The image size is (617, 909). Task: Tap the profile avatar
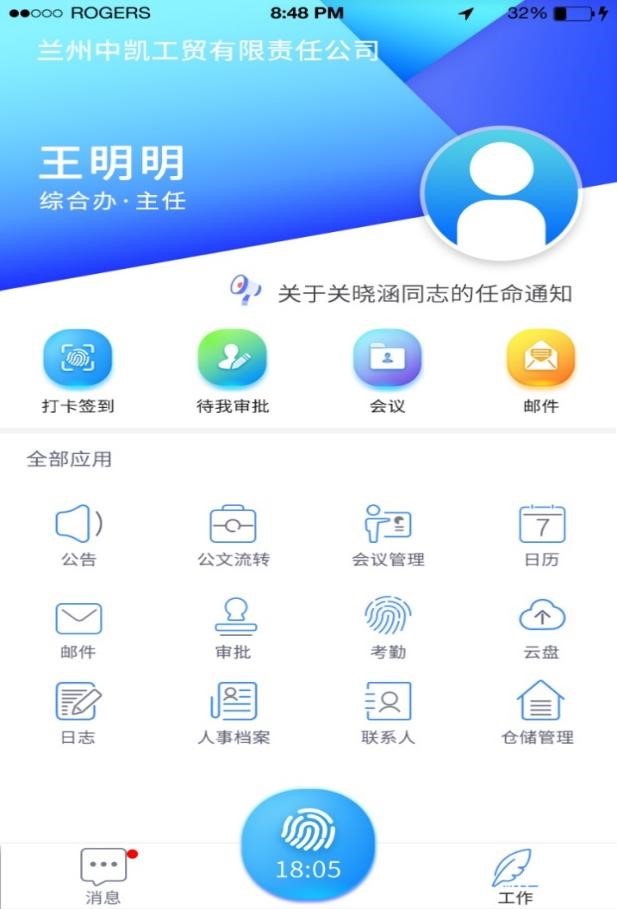pyautogui.click(x=502, y=194)
